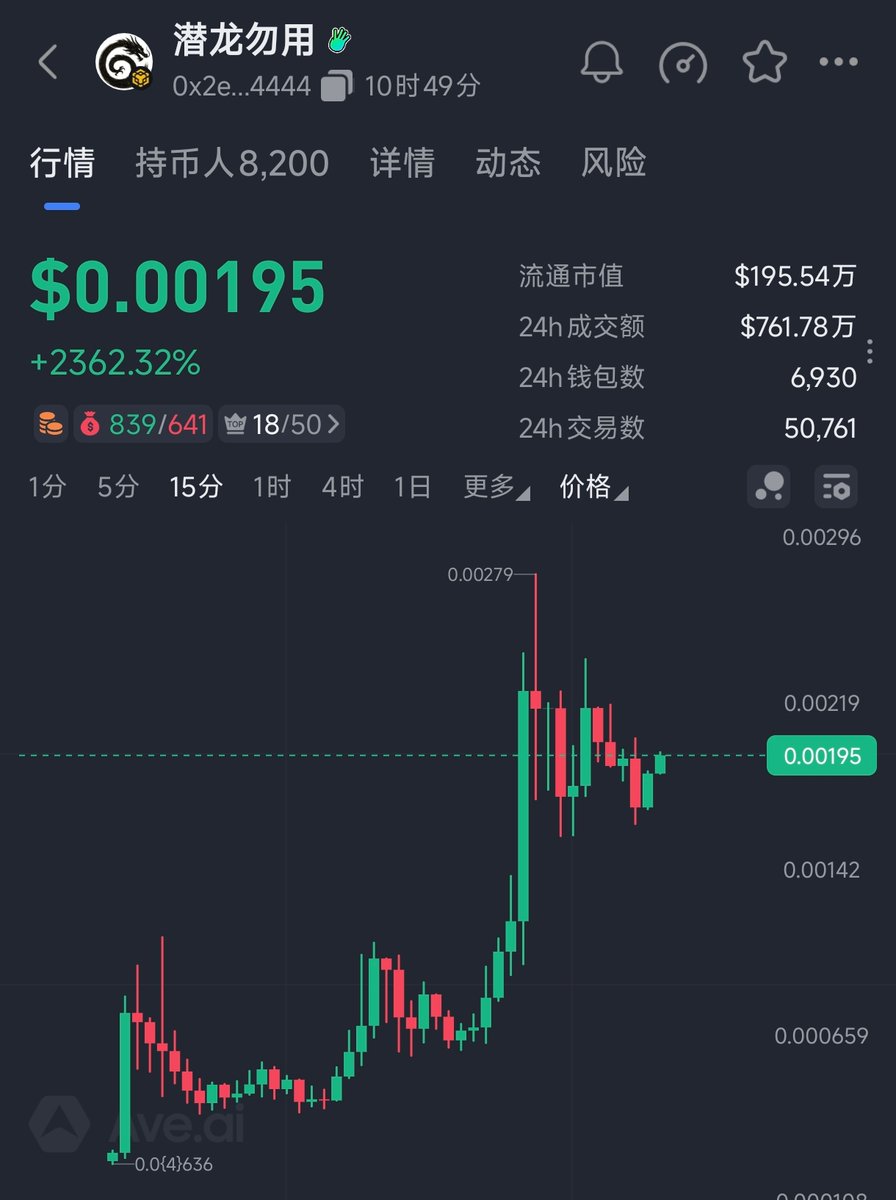Show the 1日 chart interval

[x=412, y=487]
